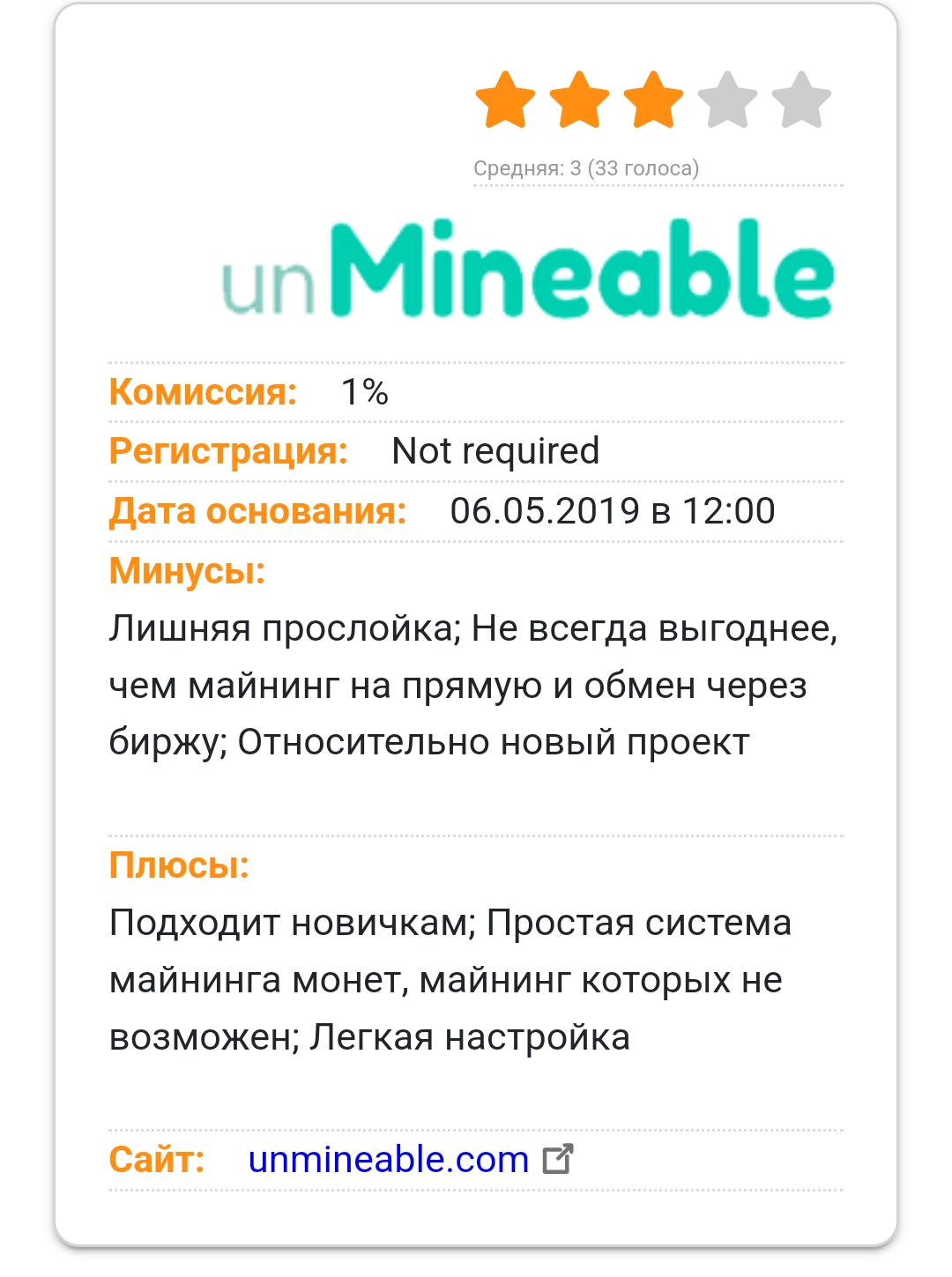Select the third rating star
The image size is (952, 1277).
[653, 100]
